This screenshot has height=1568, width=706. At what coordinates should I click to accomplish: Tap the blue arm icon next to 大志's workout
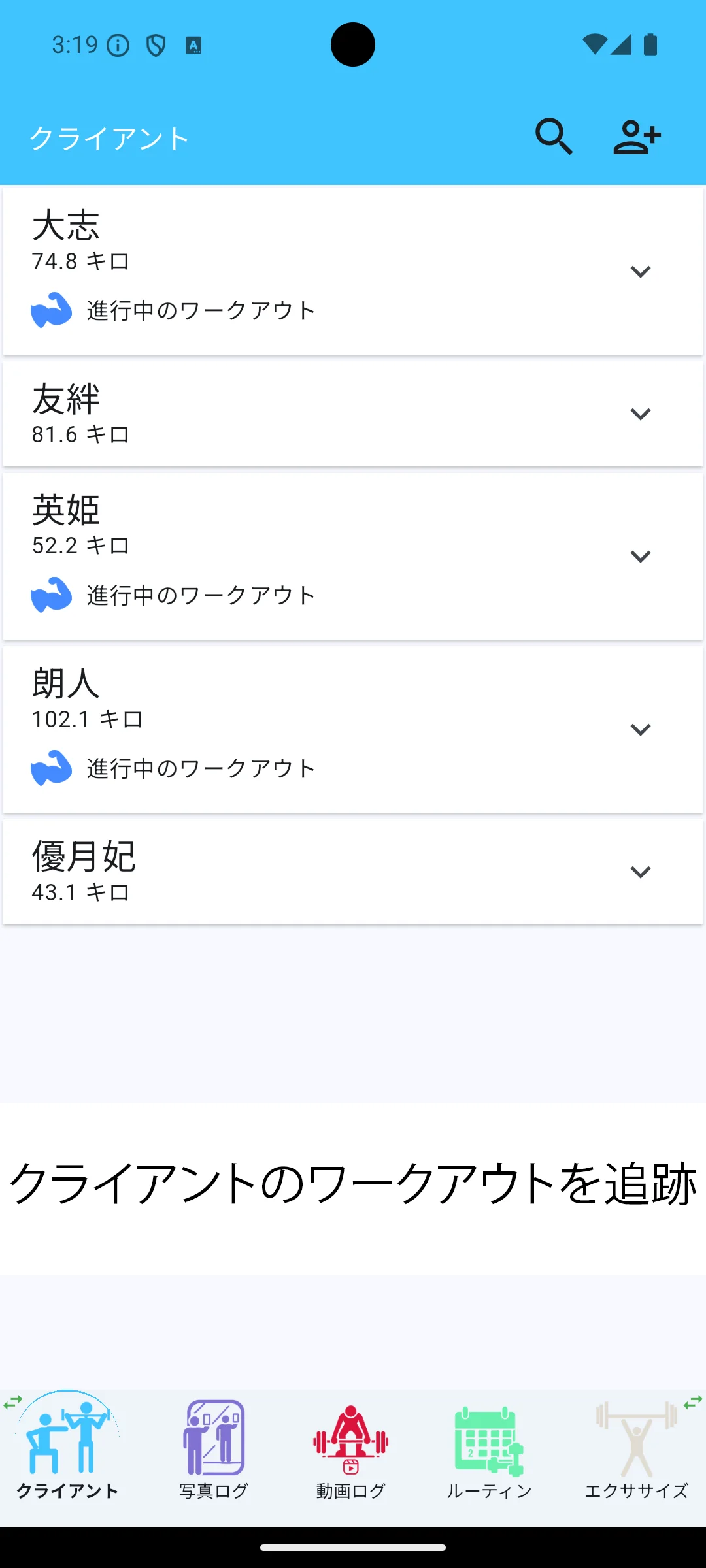[54, 308]
